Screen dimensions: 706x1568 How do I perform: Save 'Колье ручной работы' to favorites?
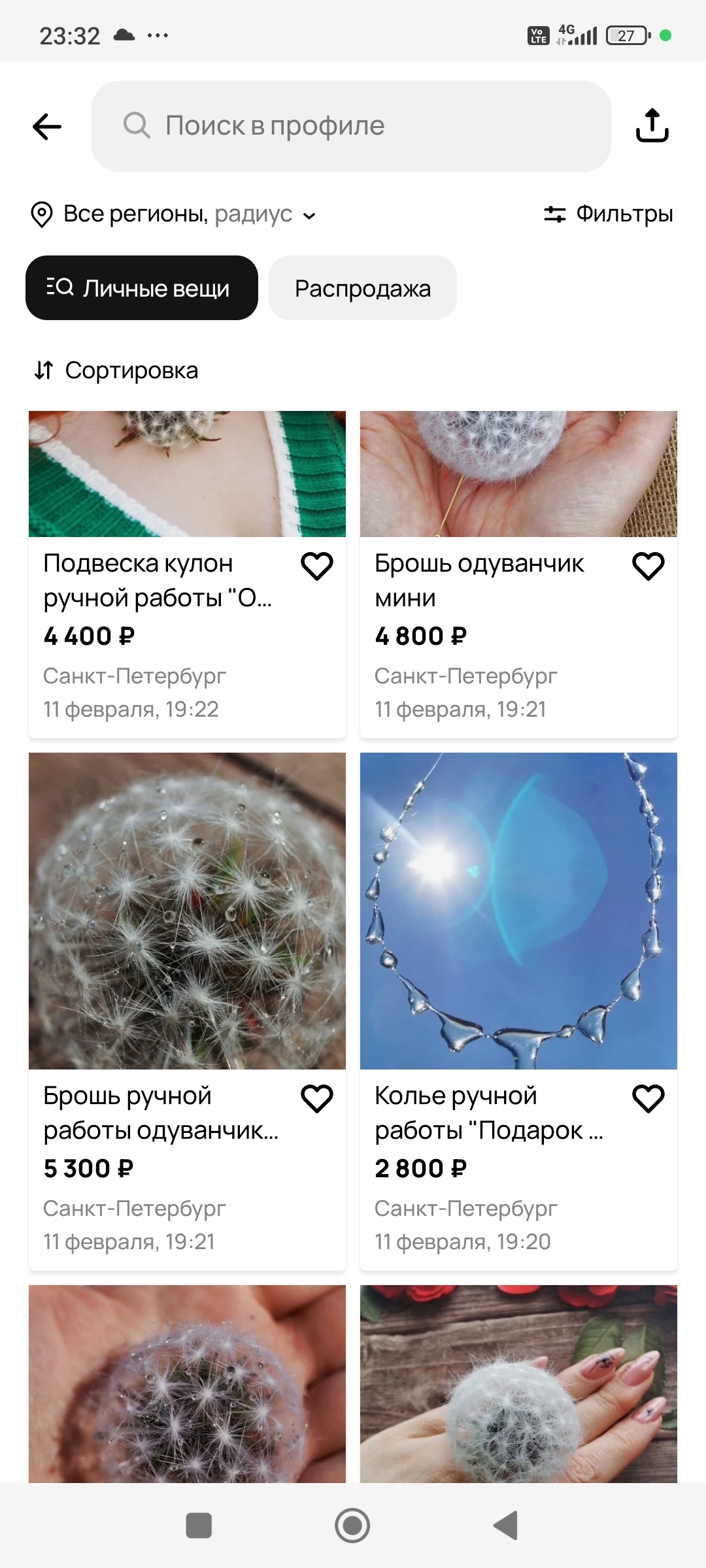point(648,1098)
